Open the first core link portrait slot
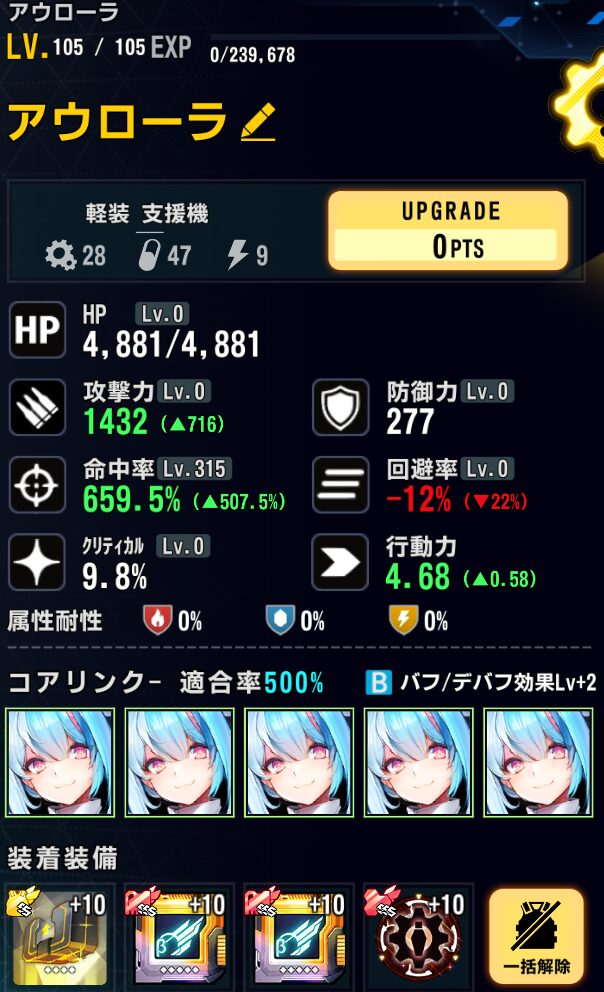 pyautogui.click(x=60, y=762)
